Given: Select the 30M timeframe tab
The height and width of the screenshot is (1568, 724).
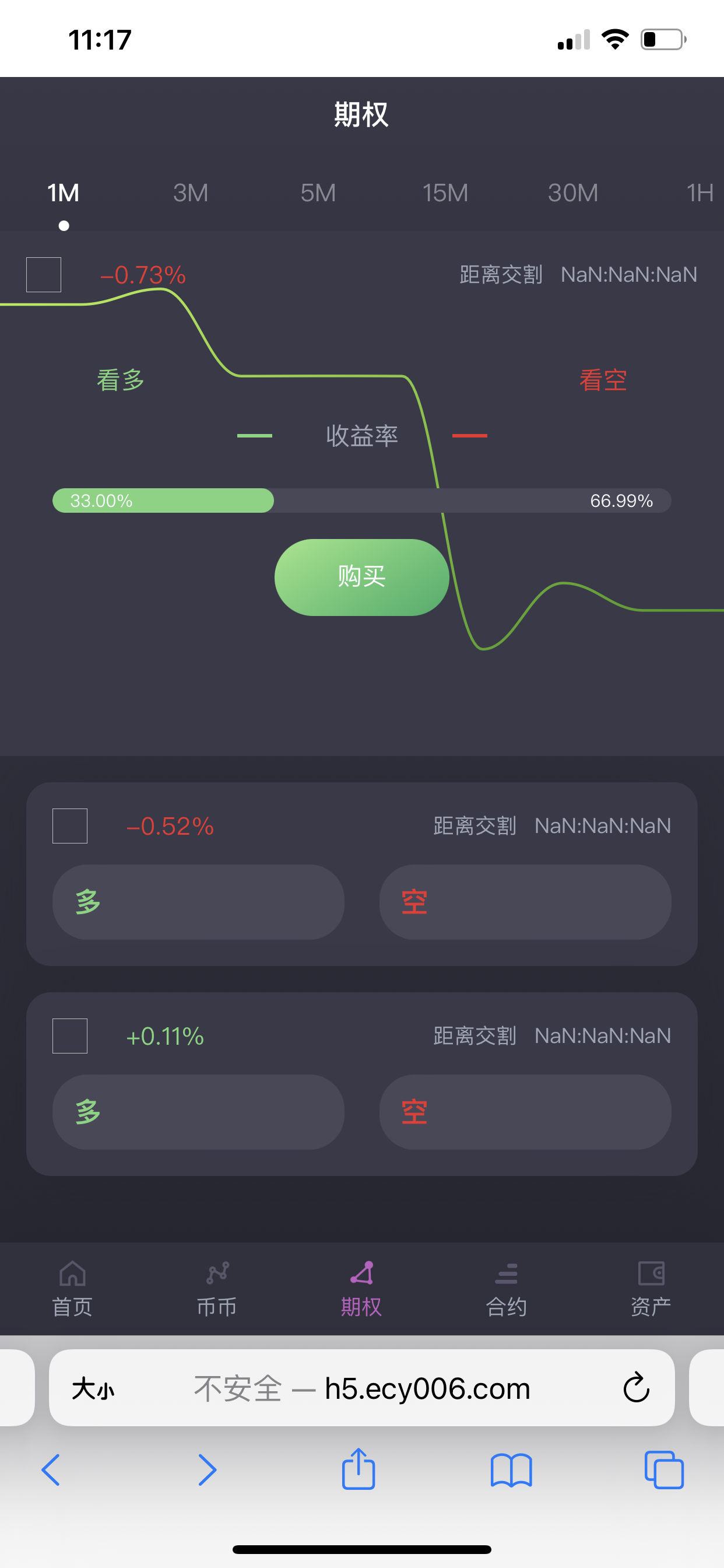Looking at the screenshot, I should tap(572, 193).
